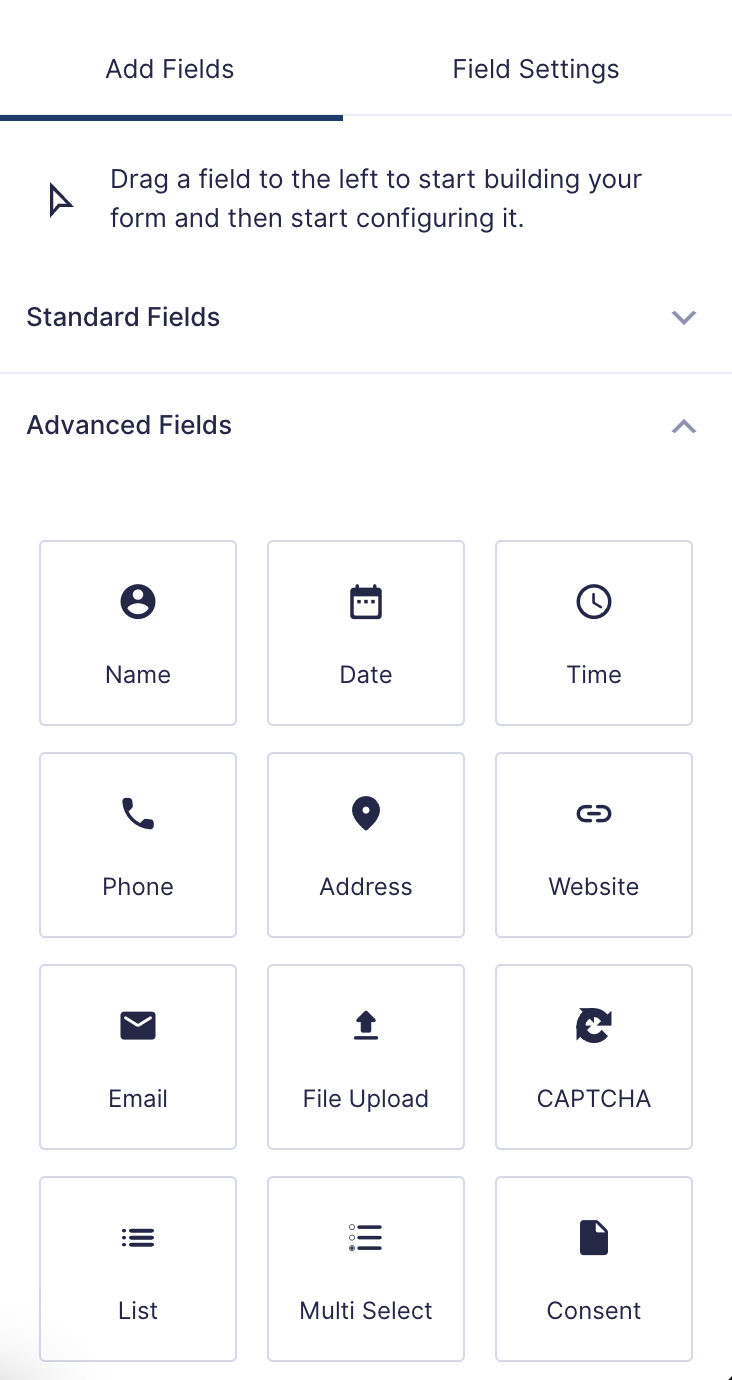
Task: Choose the Address field
Action: point(366,845)
